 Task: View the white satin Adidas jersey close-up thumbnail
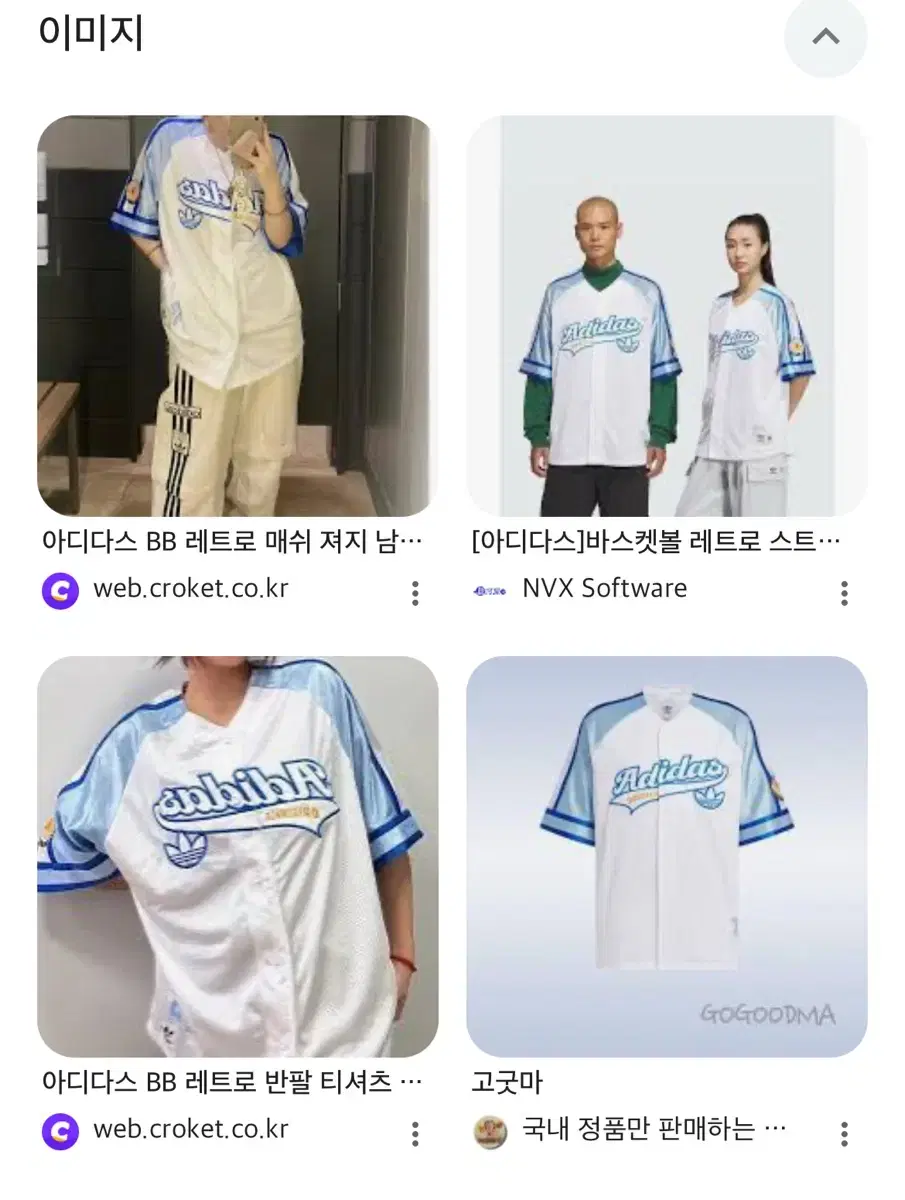(240, 855)
